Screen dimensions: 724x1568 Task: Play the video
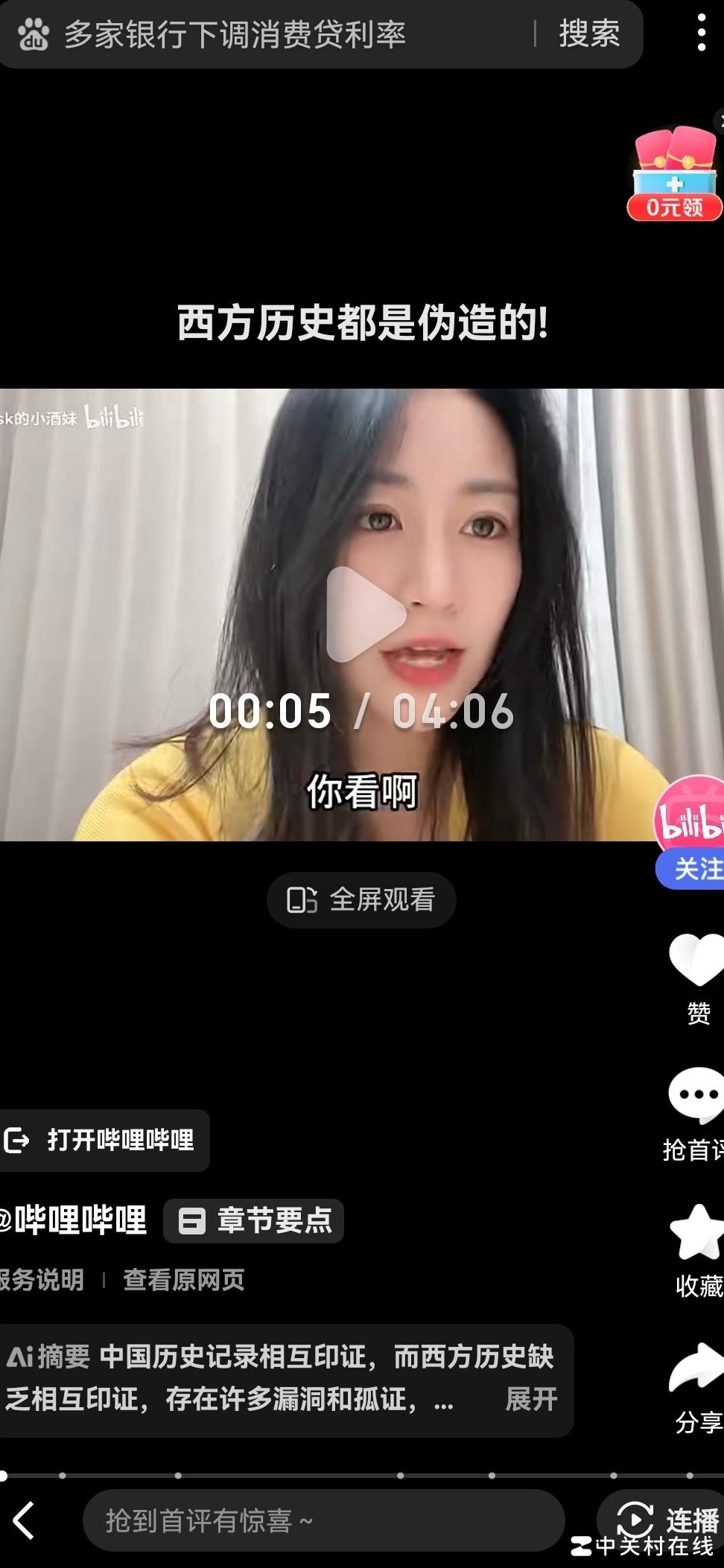point(365,614)
